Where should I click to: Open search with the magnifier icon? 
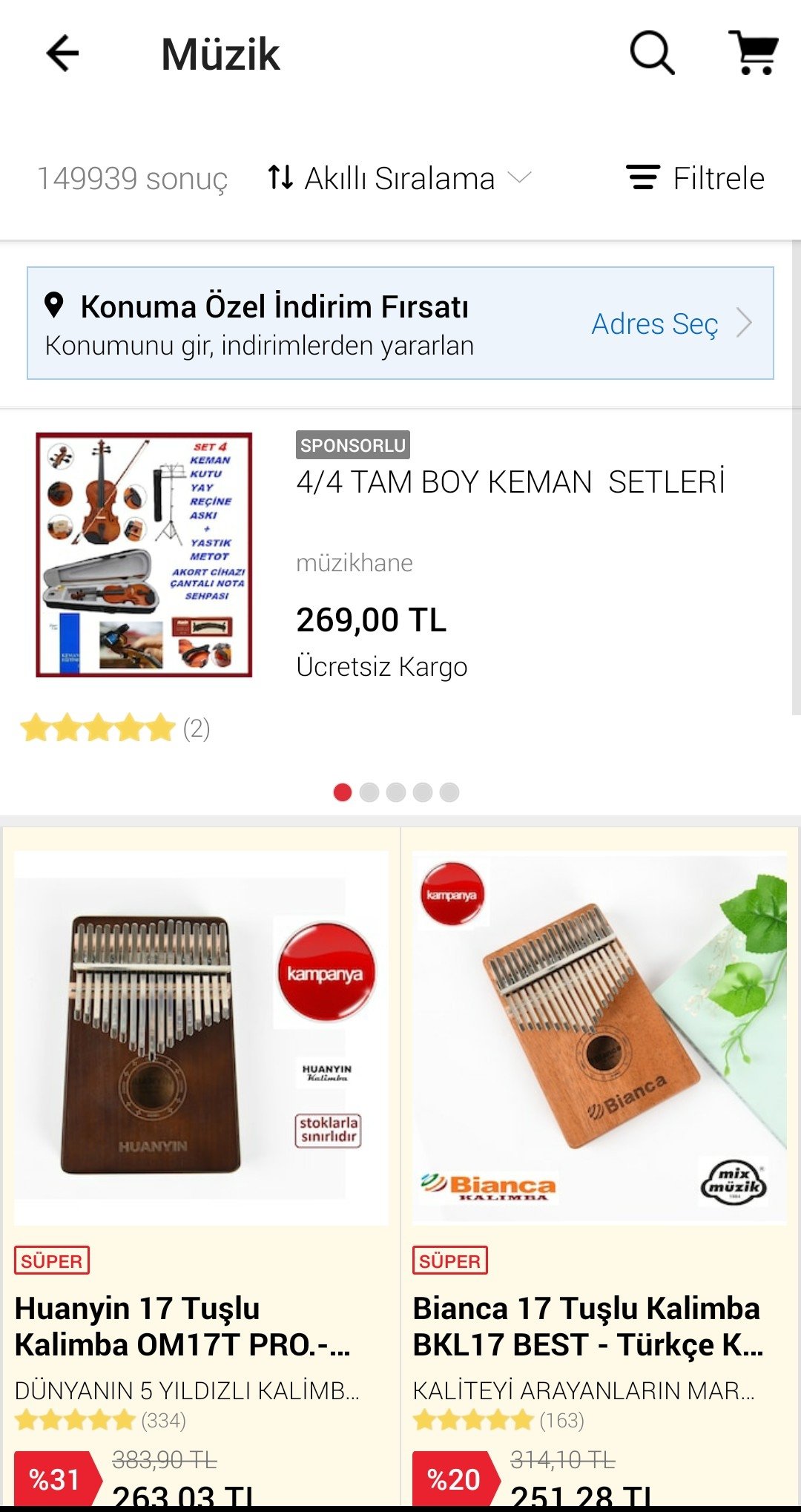652,53
